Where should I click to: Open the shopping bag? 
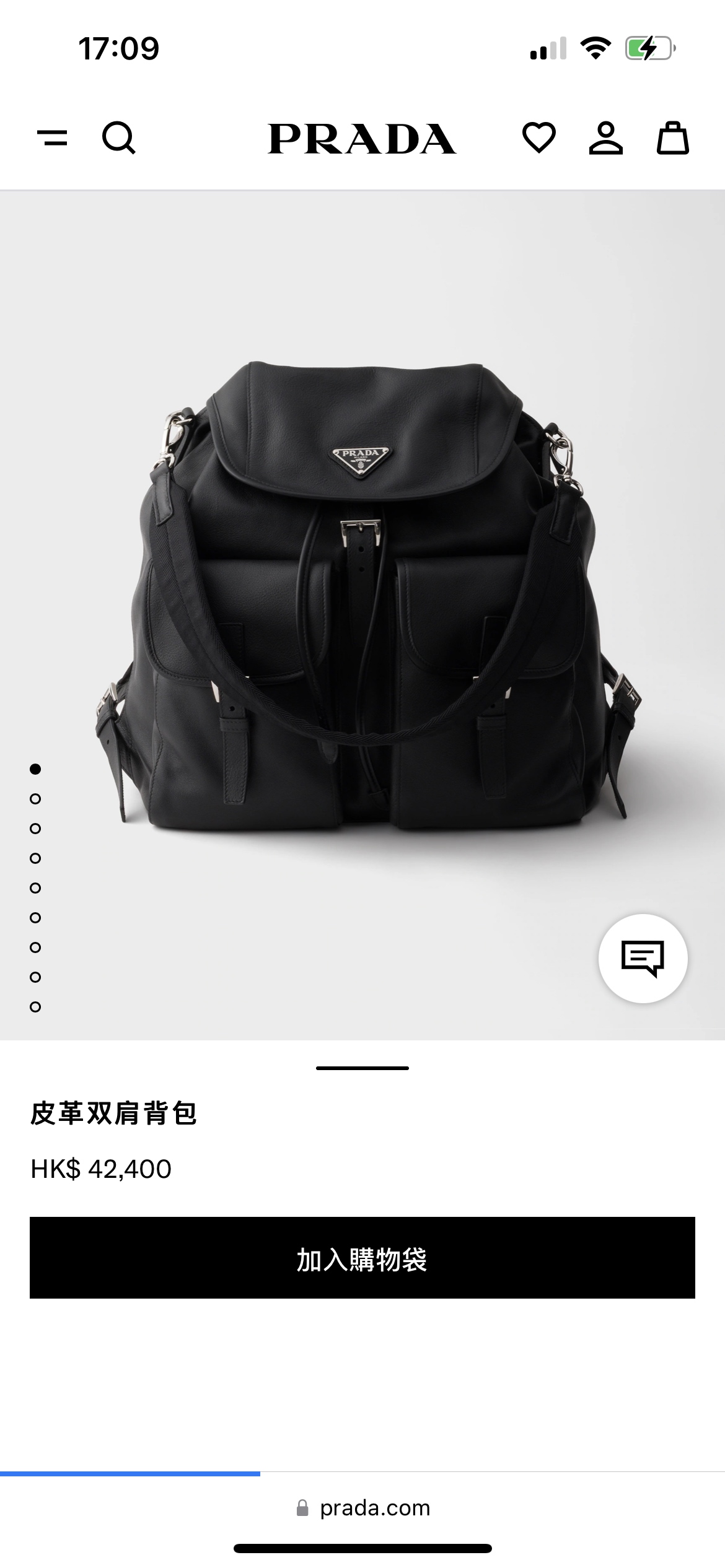(x=672, y=137)
